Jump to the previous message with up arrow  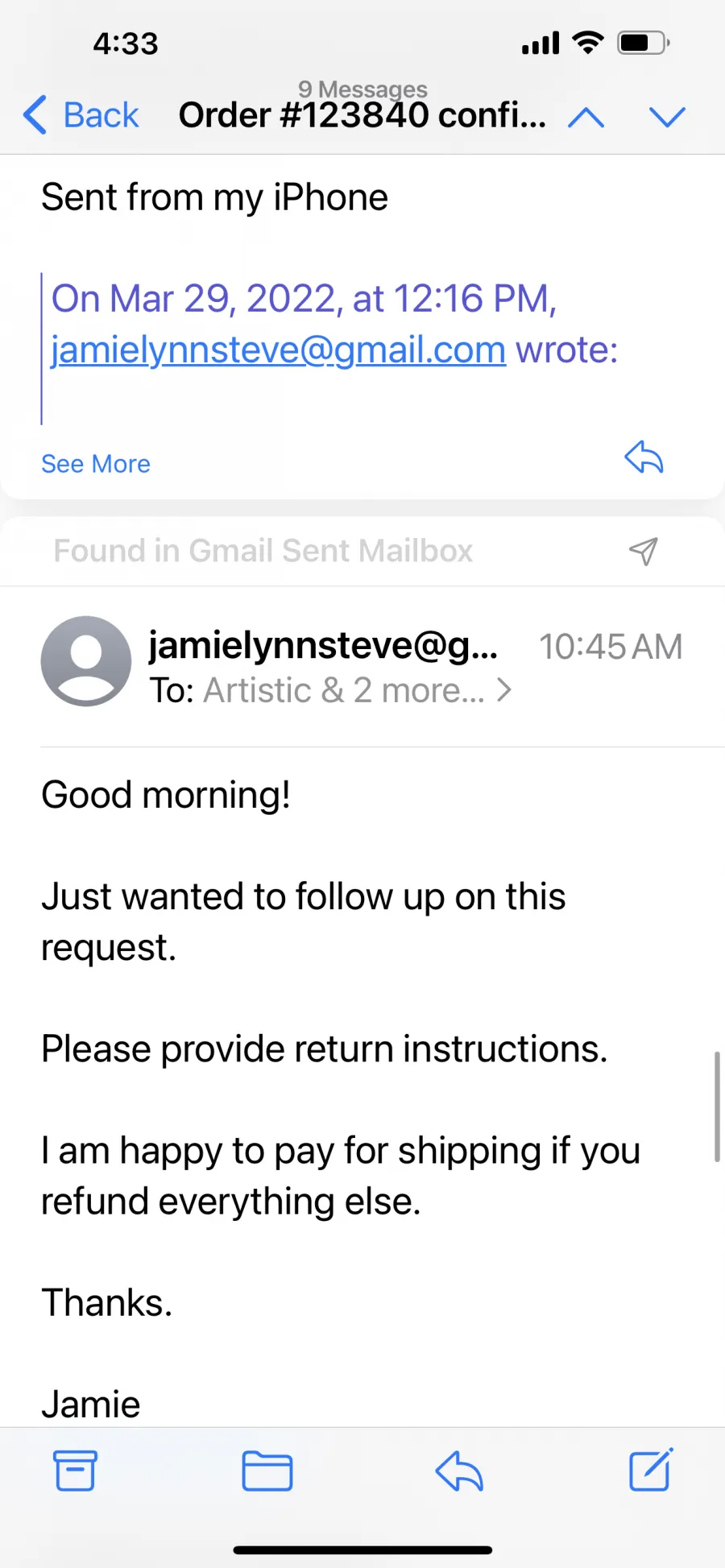coord(586,118)
